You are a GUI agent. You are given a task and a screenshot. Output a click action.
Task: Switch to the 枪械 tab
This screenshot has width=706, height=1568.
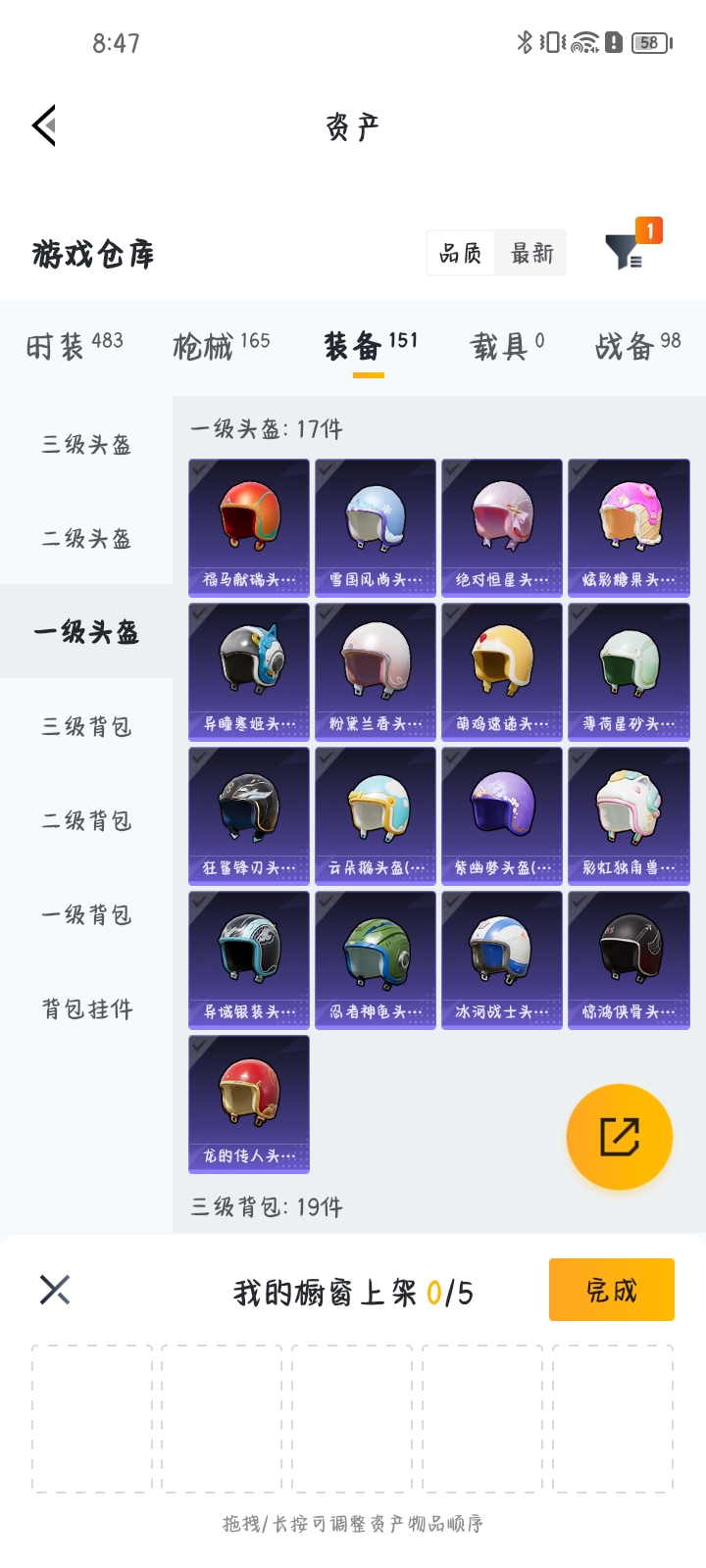[221, 345]
